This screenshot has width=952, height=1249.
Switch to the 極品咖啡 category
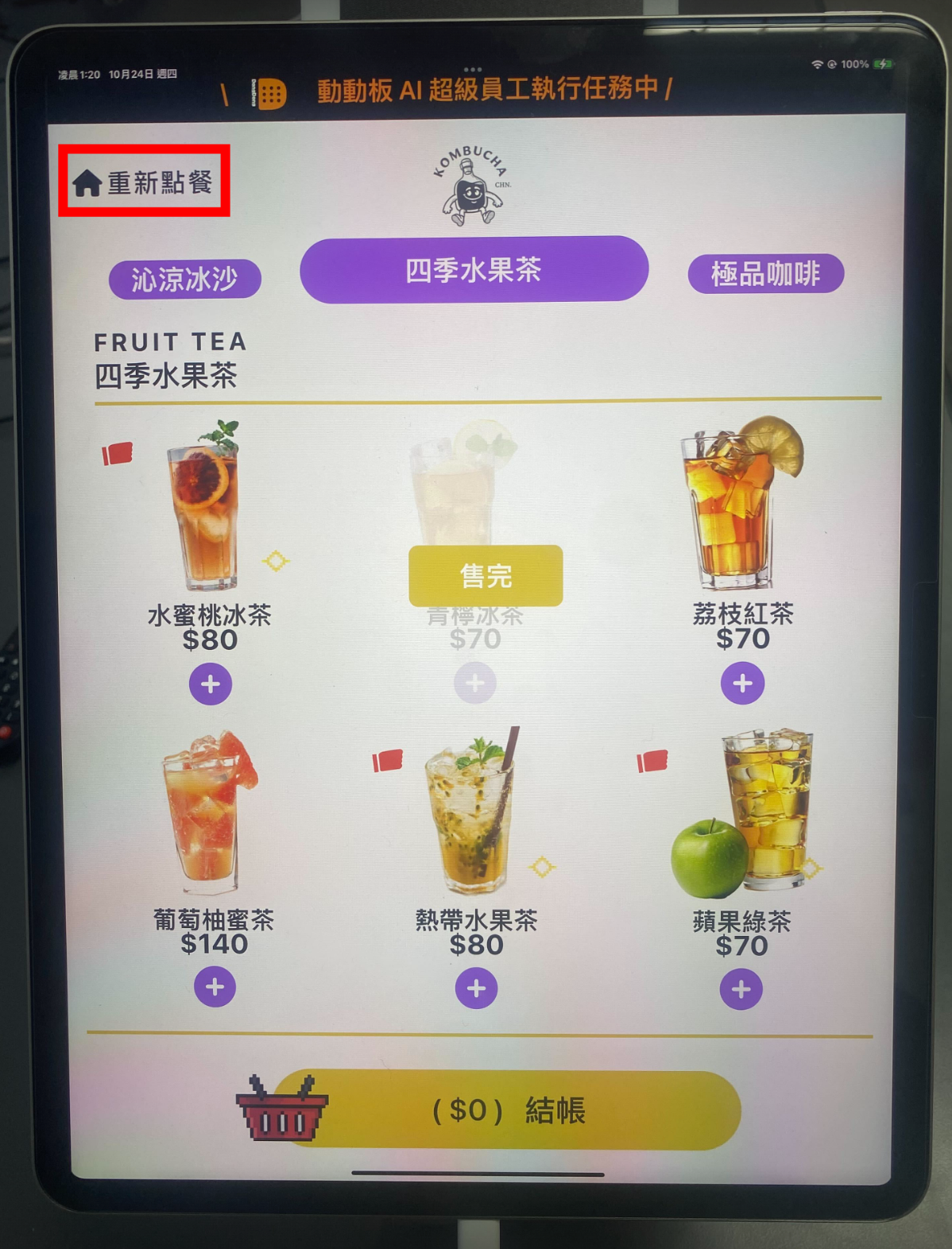[765, 274]
